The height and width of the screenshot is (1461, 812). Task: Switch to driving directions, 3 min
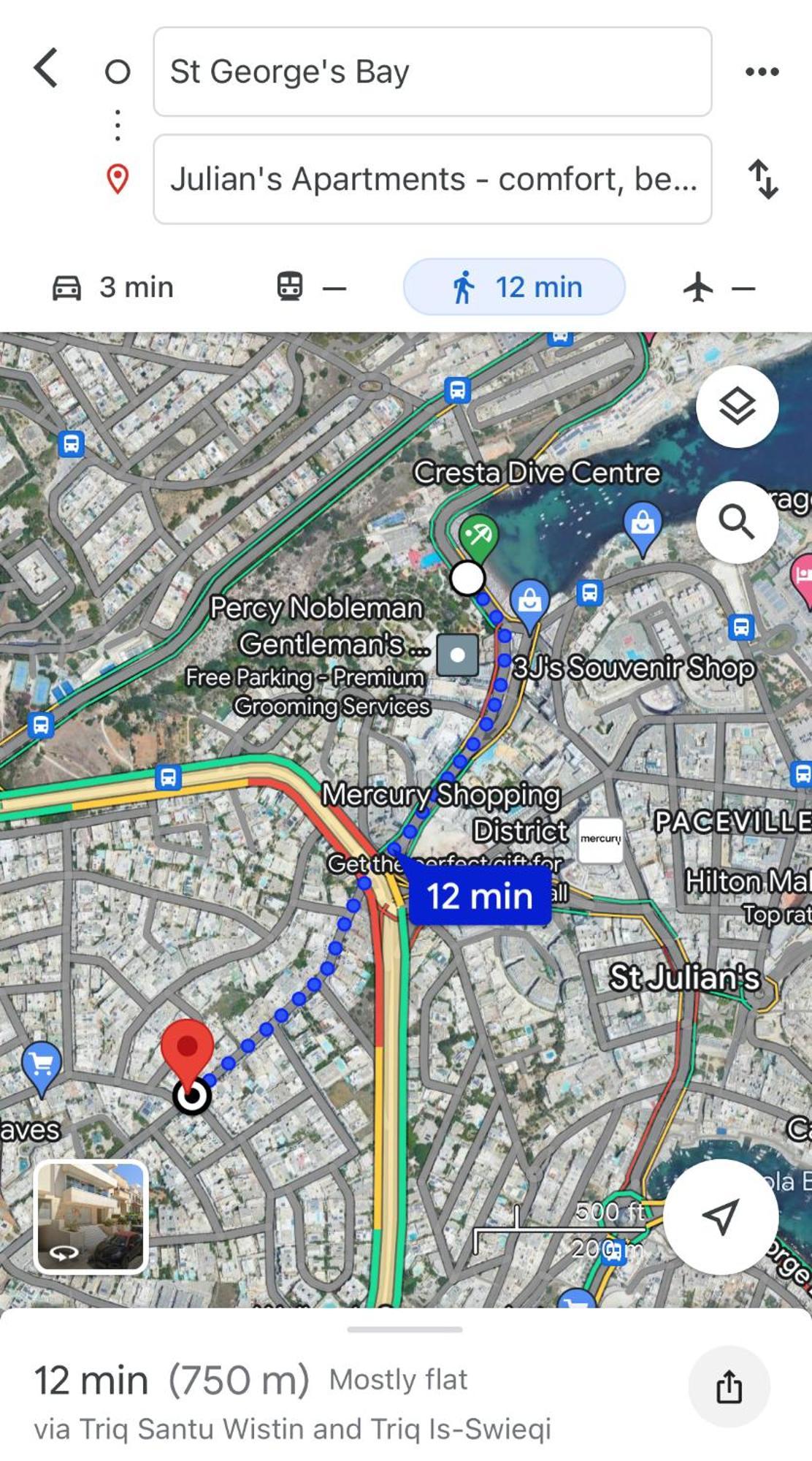(113, 287)
